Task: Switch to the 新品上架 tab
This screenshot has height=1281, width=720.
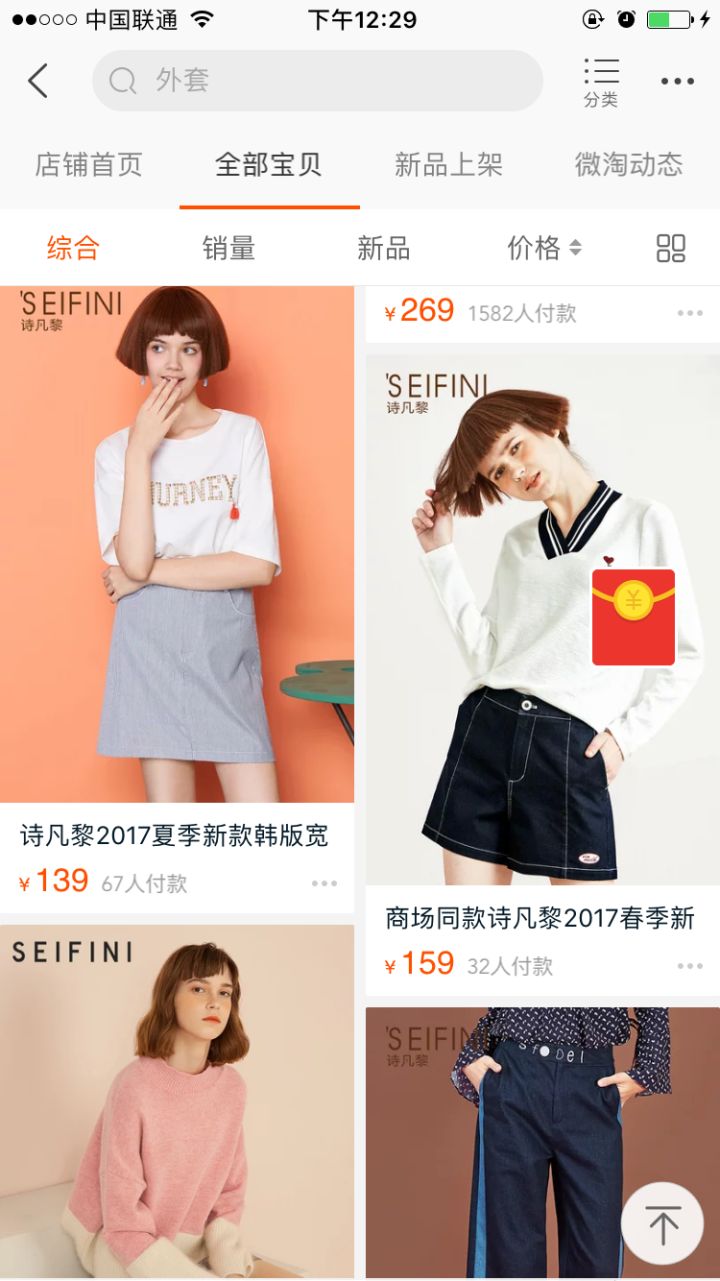Action: pos(448,165)
